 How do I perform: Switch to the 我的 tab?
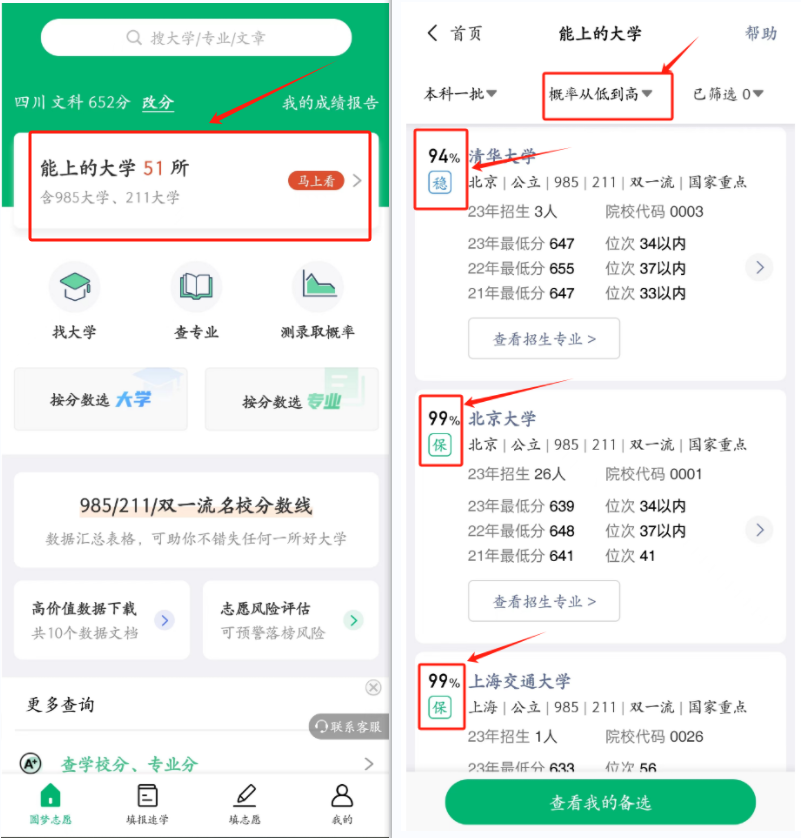point(342,804)
